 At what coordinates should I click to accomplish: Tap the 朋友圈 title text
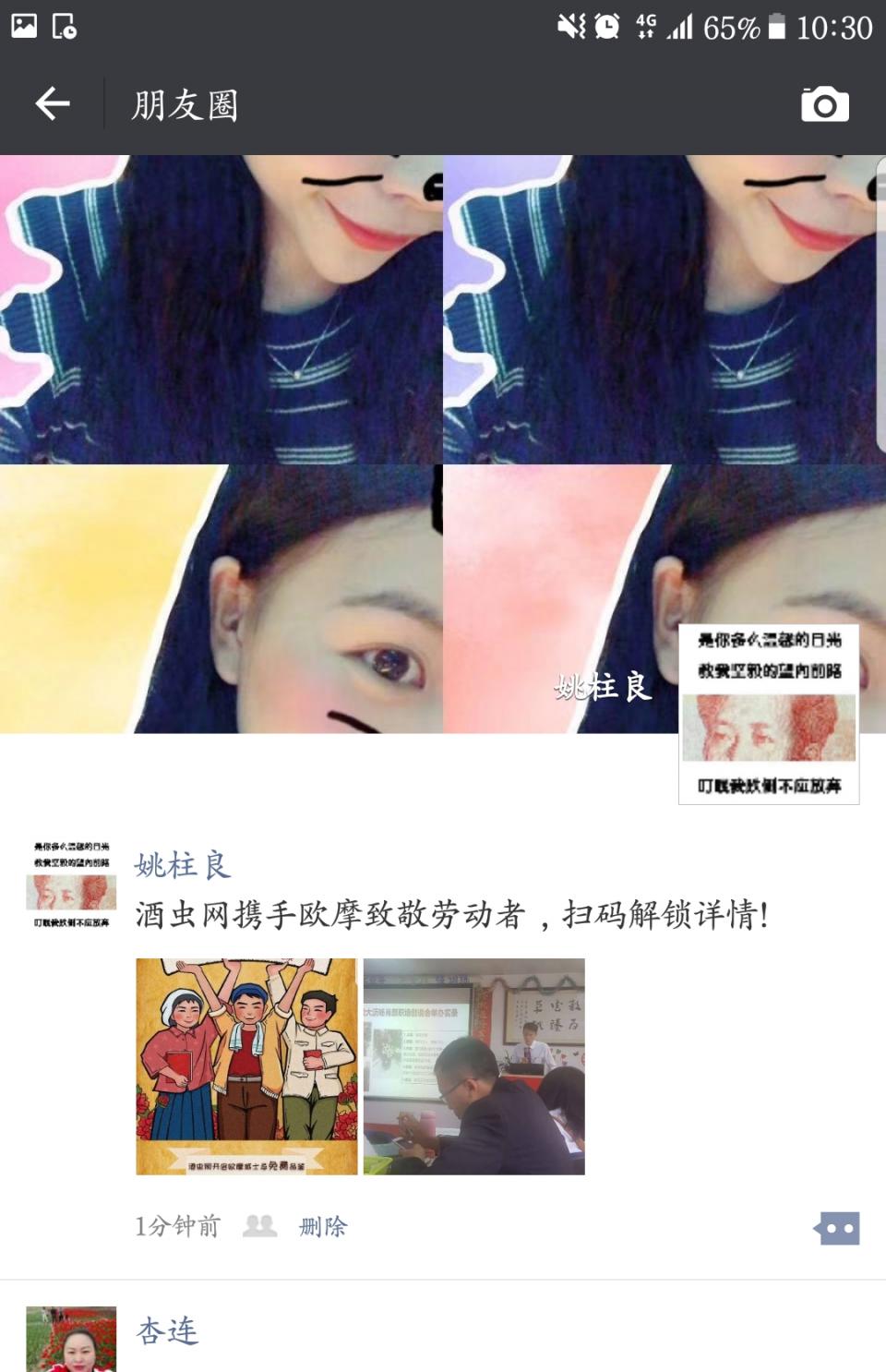click(184, 102)
